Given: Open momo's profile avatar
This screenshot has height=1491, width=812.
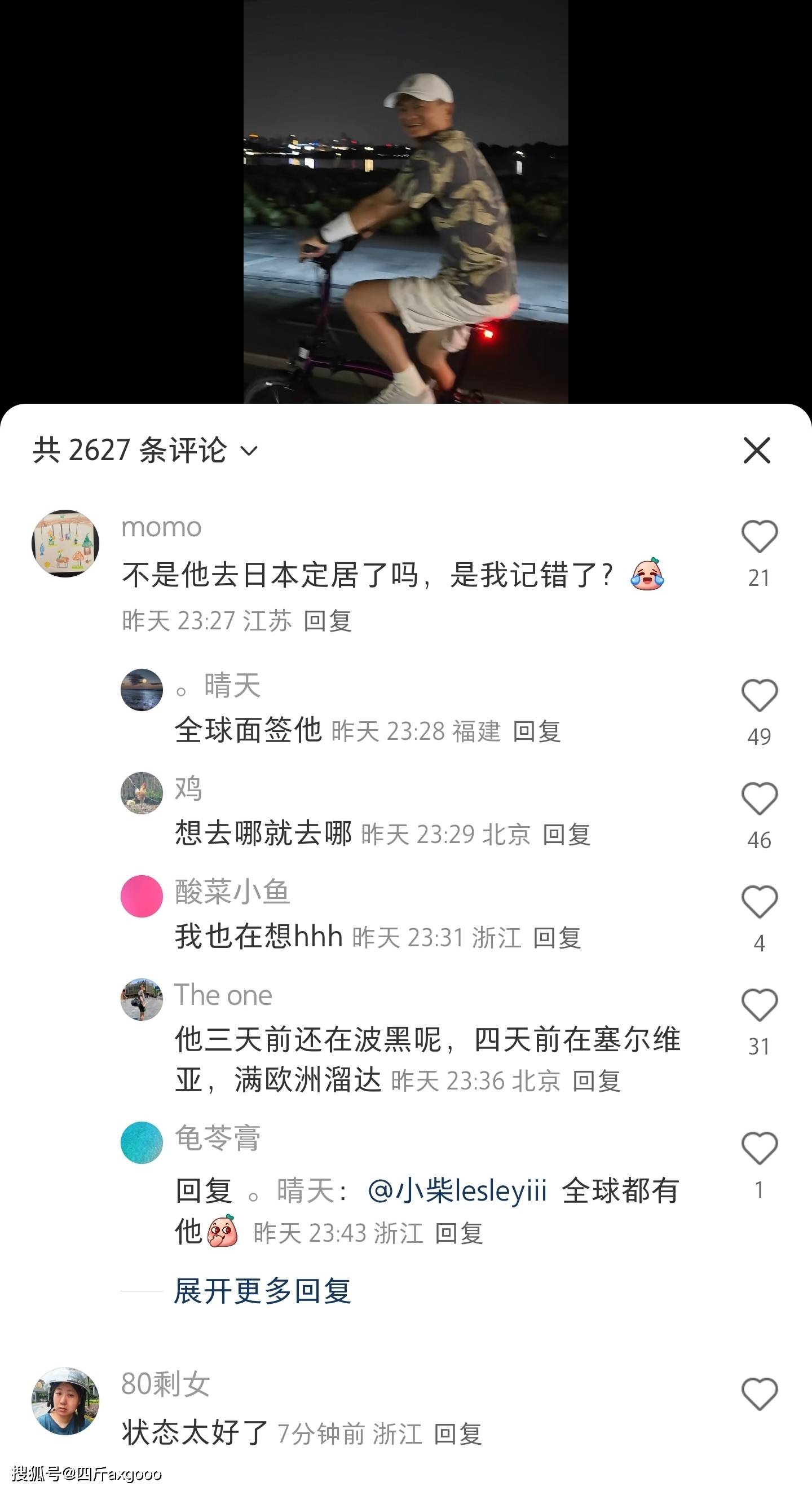Looking at the screenshot, I should point(65,544).
